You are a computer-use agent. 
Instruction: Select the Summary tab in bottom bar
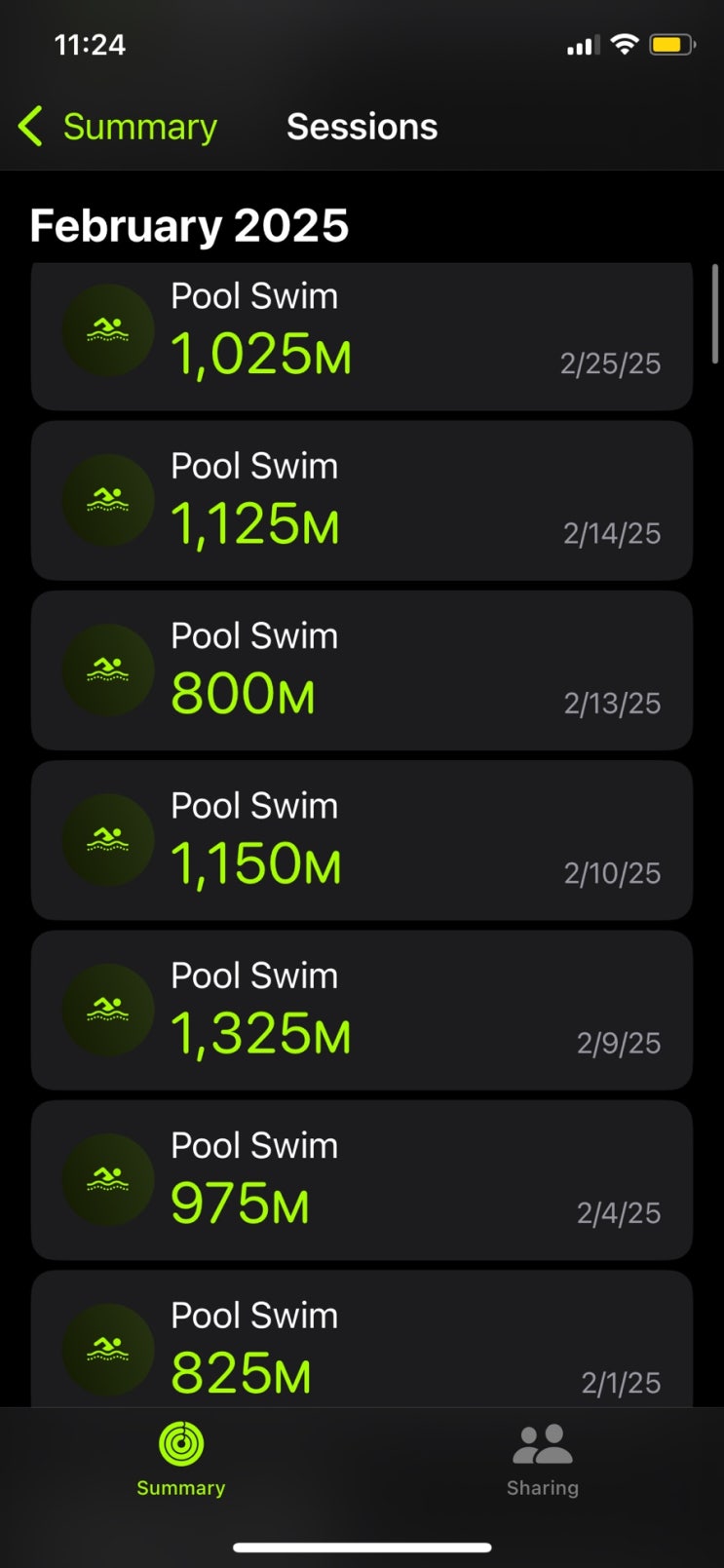tap(181, 1459)
